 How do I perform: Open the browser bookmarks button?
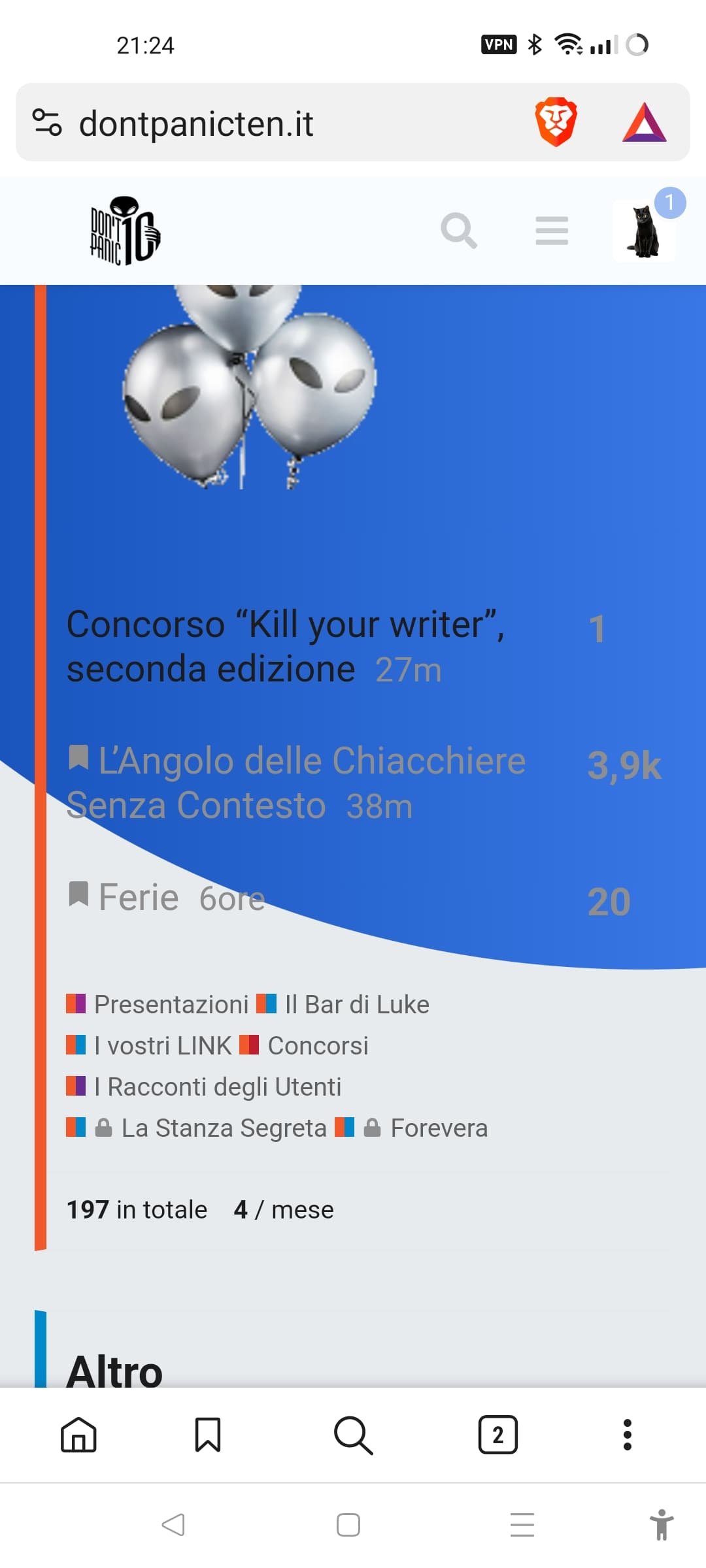[x=208, y=1435]
